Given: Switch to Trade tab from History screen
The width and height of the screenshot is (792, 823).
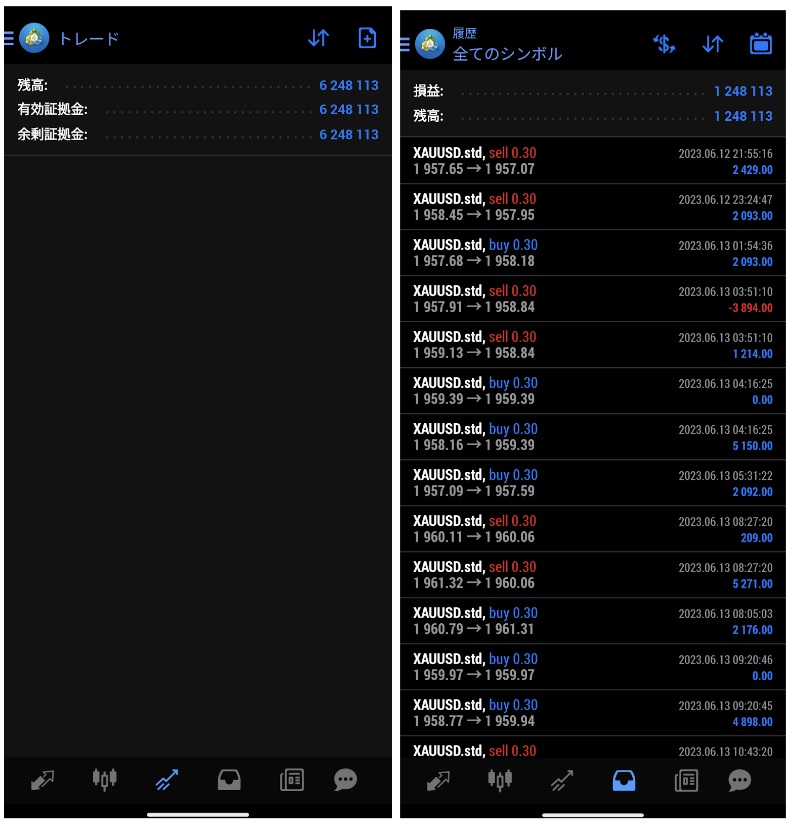Looking at the screenshot, I should (561, 780).
